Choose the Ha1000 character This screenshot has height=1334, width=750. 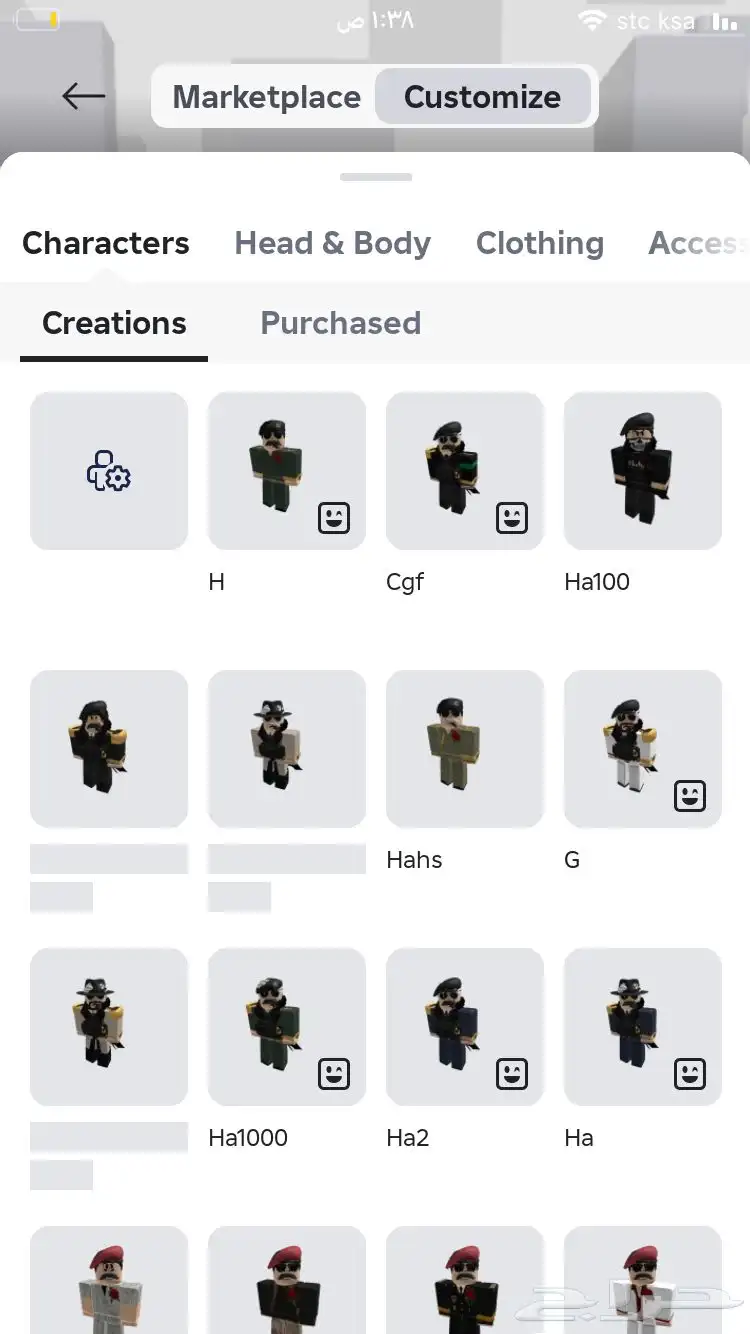[x=287, y=1027]
